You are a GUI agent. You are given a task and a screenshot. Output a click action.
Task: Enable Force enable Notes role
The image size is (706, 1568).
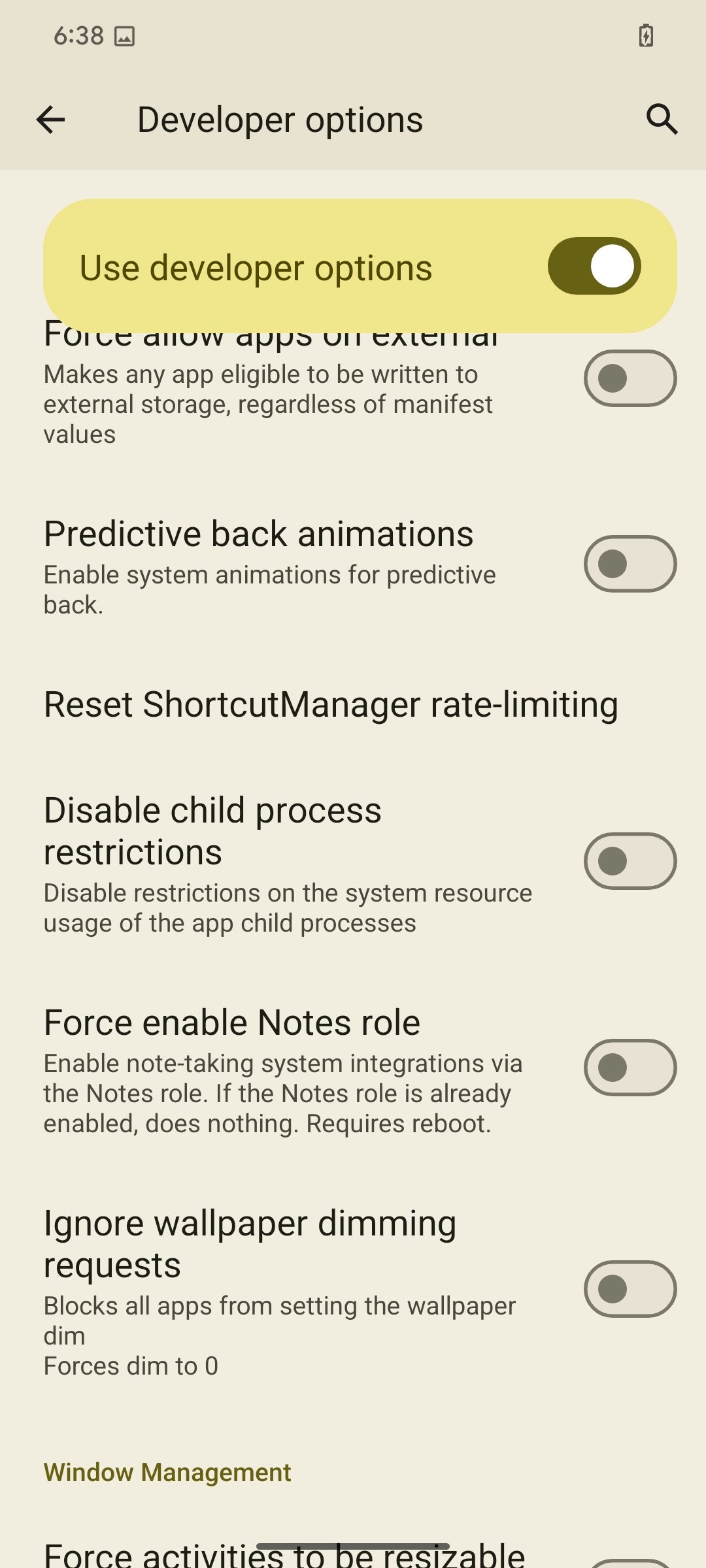(630, 1068)
